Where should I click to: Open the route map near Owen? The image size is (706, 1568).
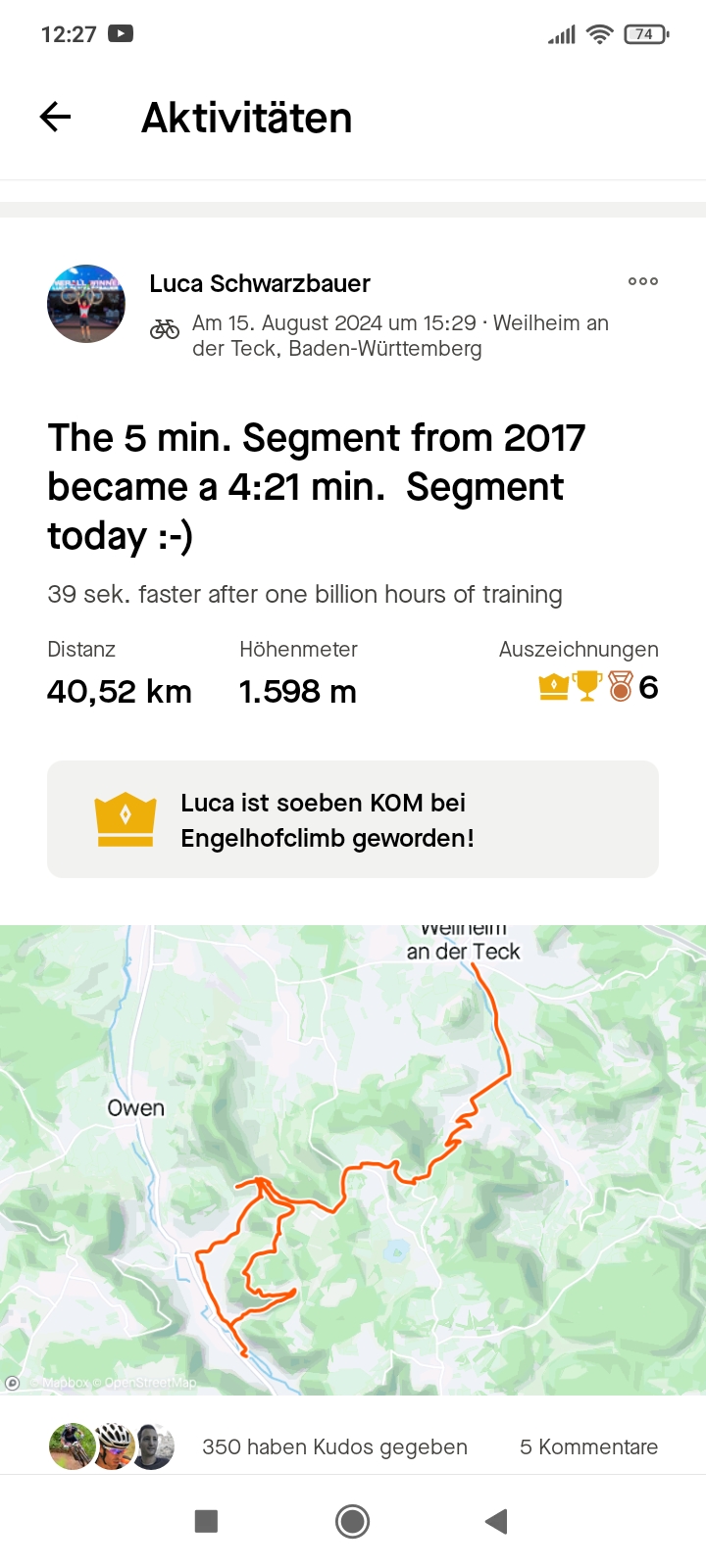pos(353,1158)
